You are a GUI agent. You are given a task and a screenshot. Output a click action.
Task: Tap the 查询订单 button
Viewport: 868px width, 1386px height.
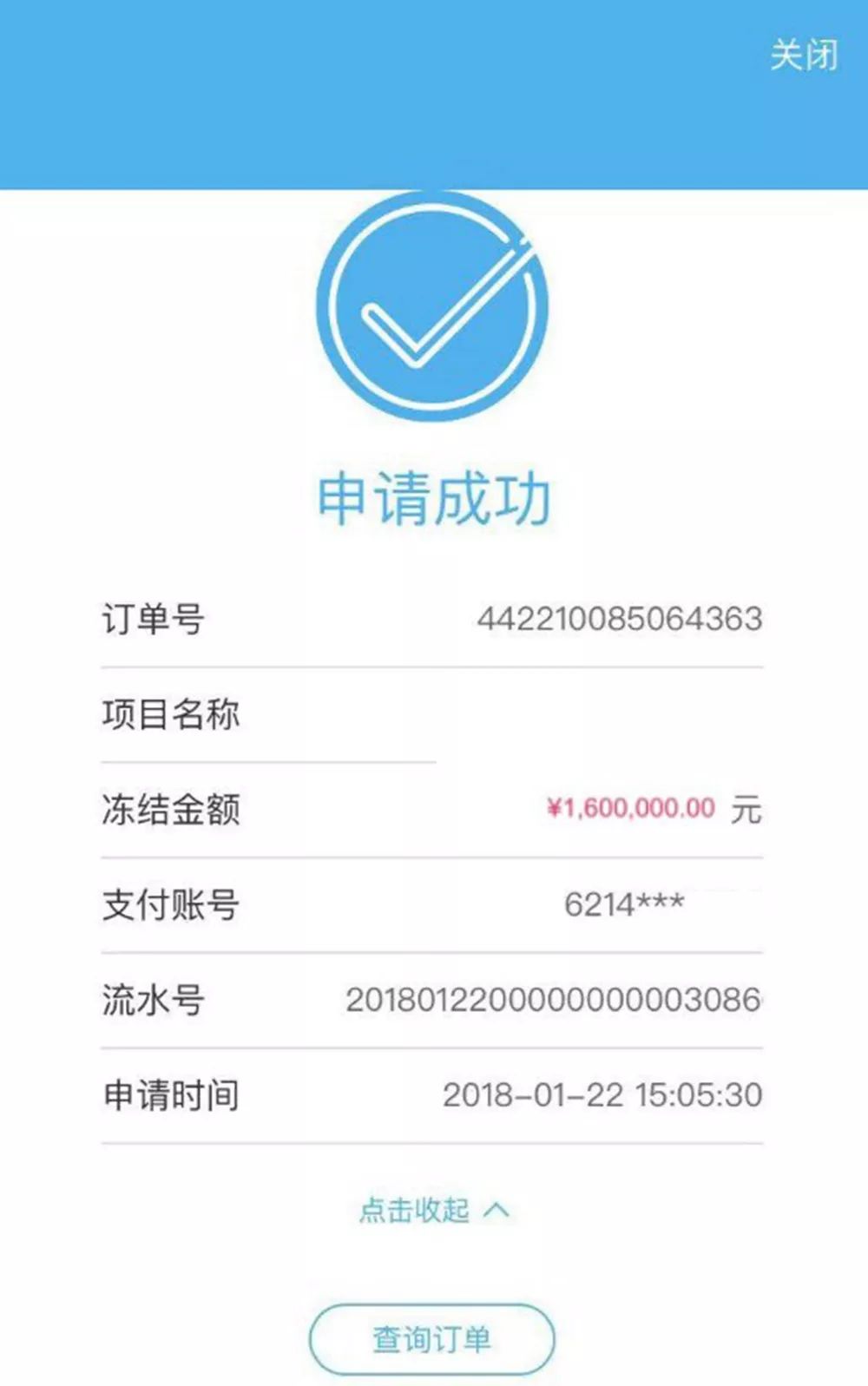tap(432, 1339)
